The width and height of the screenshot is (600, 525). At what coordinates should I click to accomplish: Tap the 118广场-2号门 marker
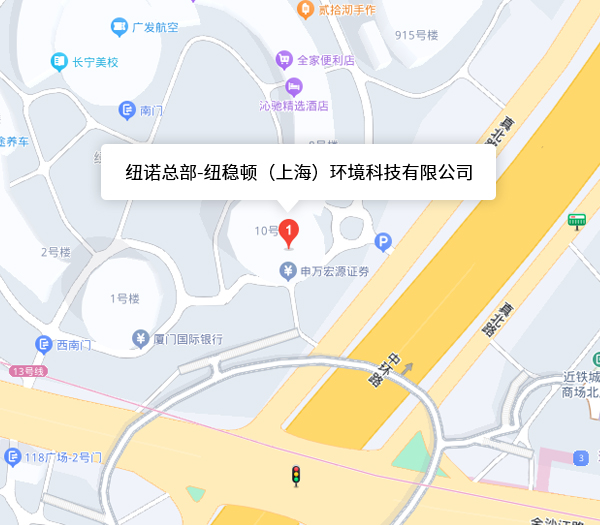pos(12,457)
